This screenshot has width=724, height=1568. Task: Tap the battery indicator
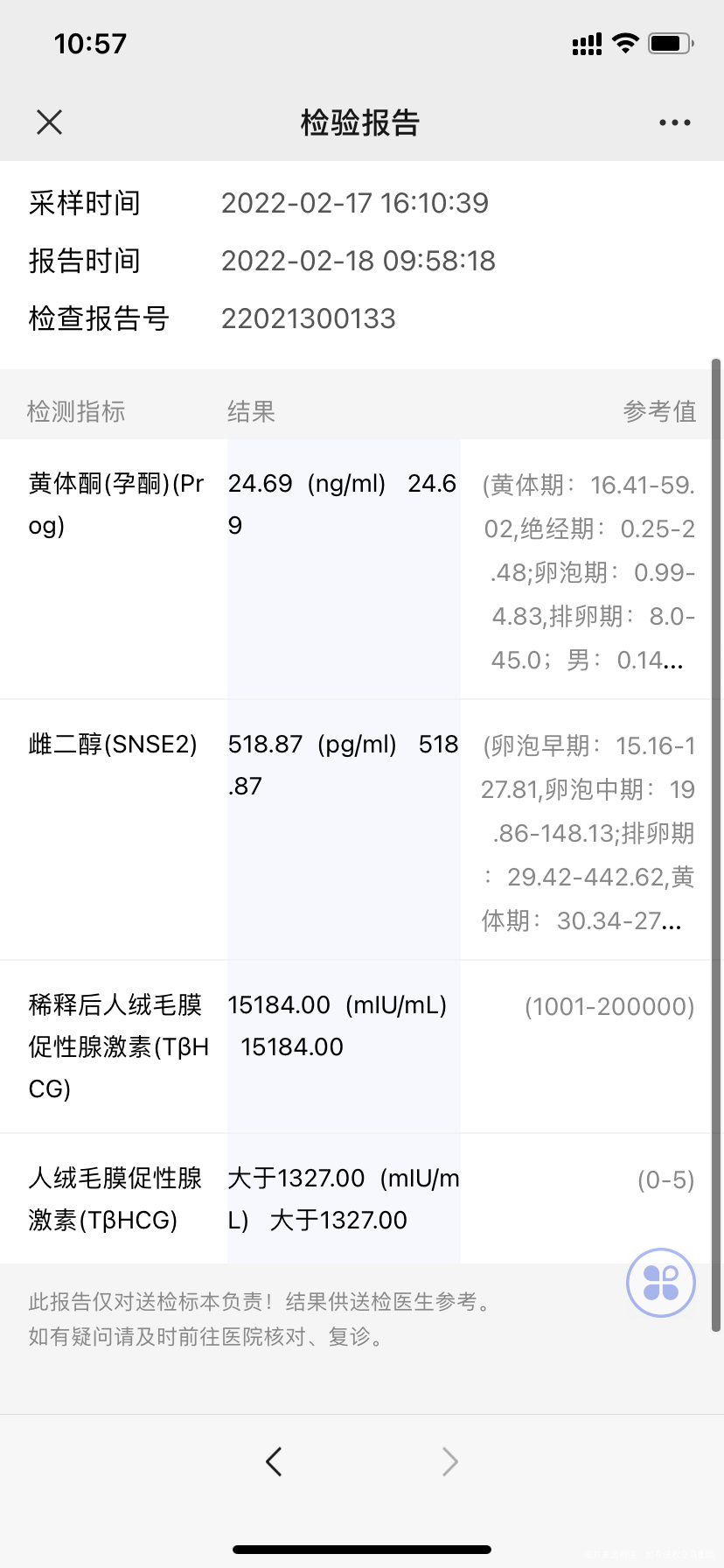coord(667,42)
